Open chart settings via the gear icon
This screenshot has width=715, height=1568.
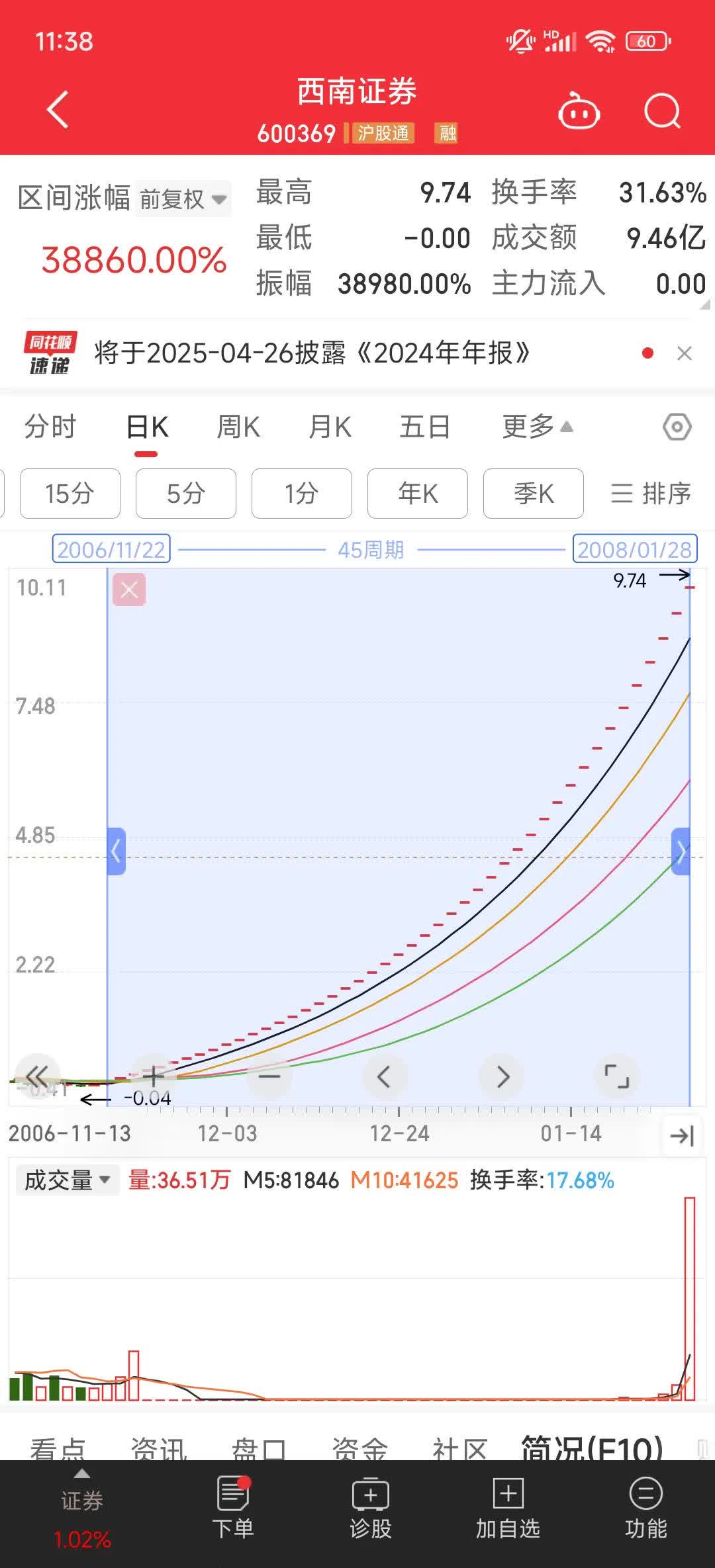pyautogui.click(x=677, y=427)
